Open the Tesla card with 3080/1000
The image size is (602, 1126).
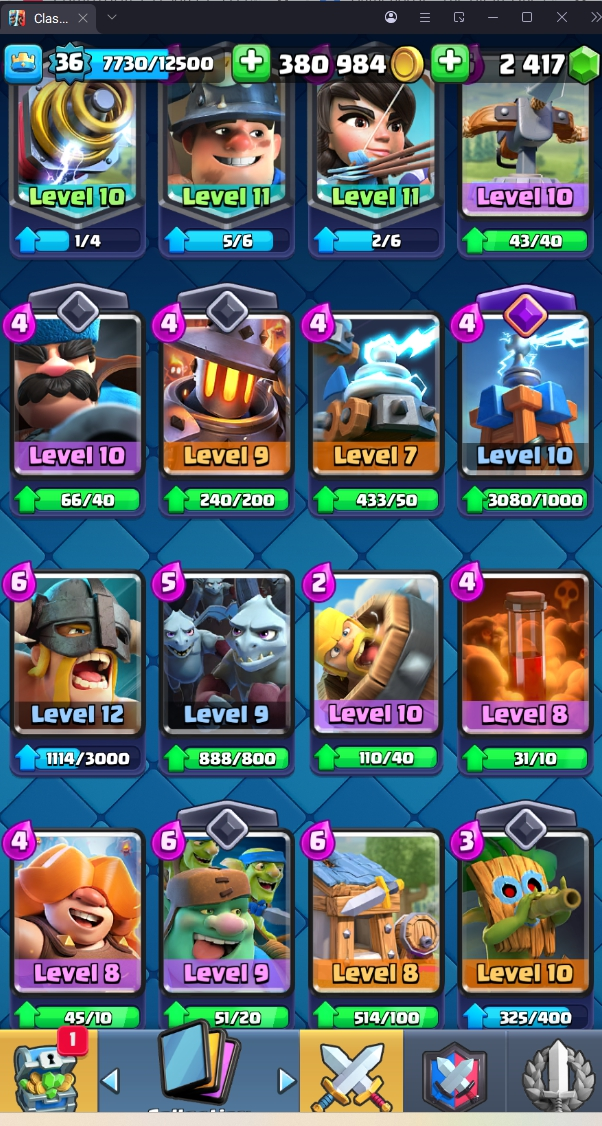[524, 400]
